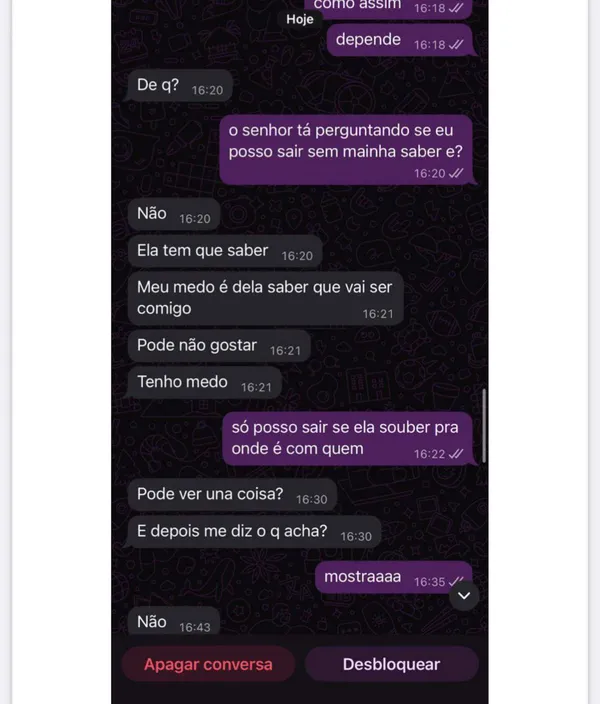Jump to latest messages with the down chevron

coord(464,596)
